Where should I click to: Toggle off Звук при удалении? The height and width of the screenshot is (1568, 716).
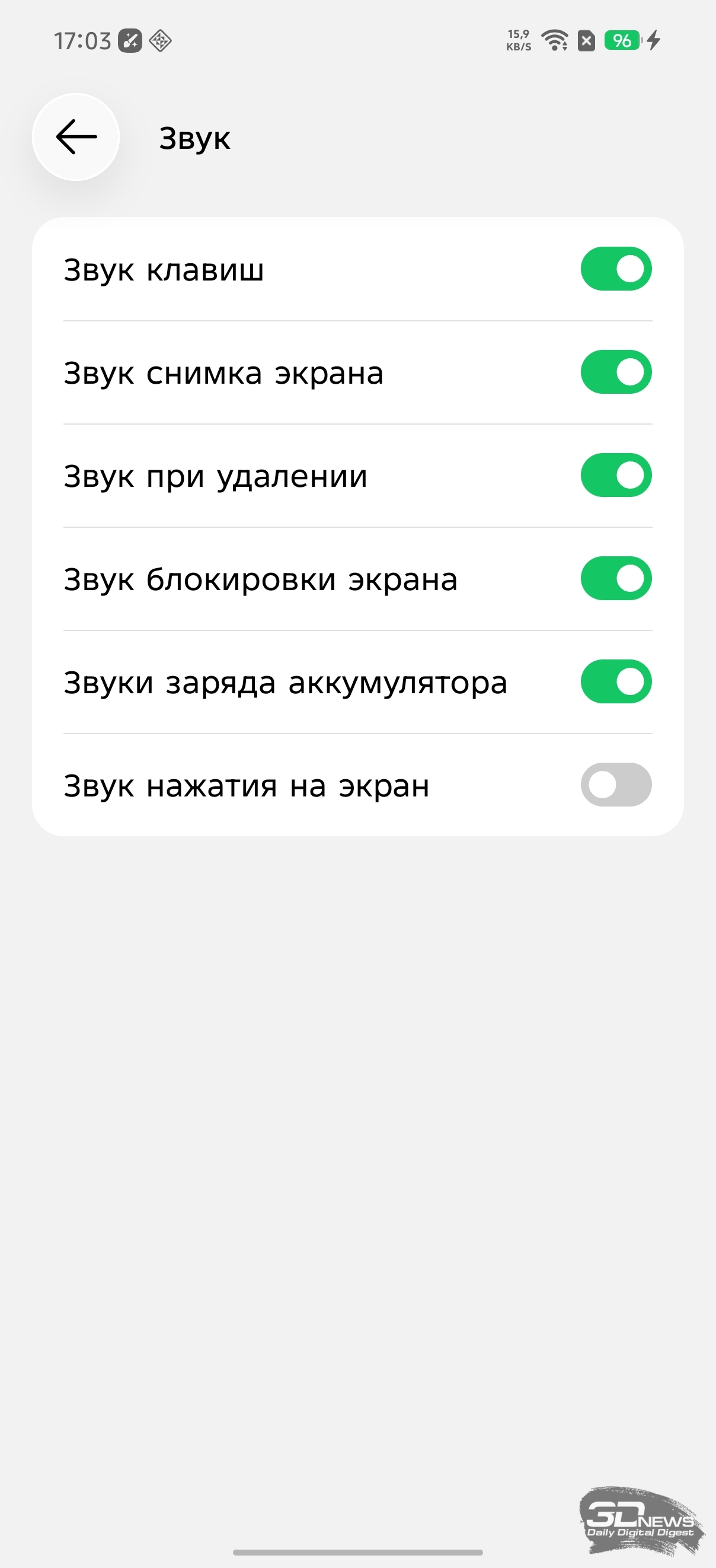(x=616, y=476)
